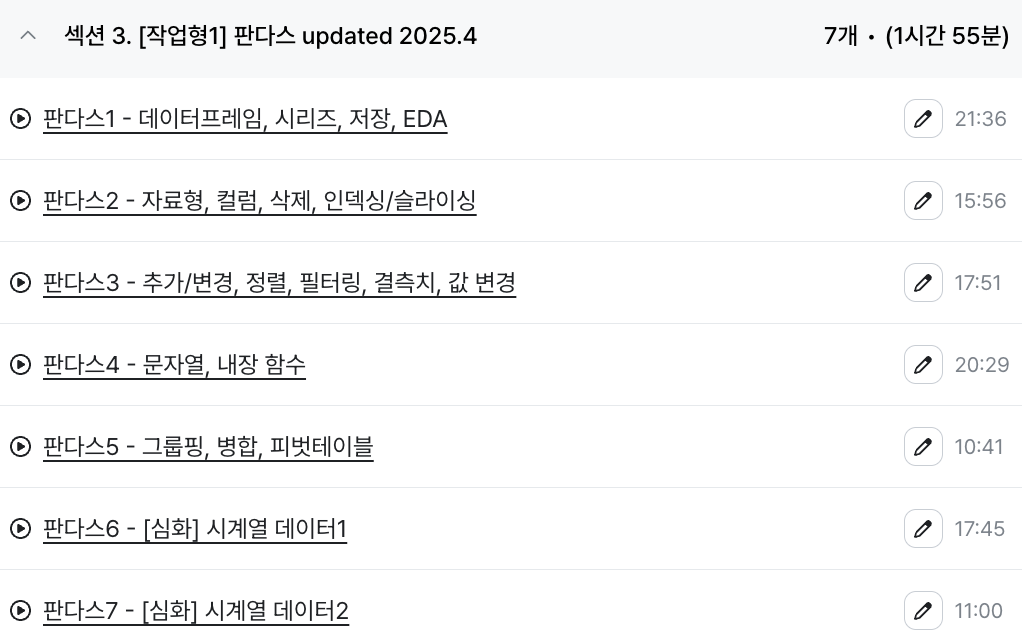Viewport: 1022px width, 642px height.
Task: Select the pencil button on 판다스5 row
Action: coord(923,447)
